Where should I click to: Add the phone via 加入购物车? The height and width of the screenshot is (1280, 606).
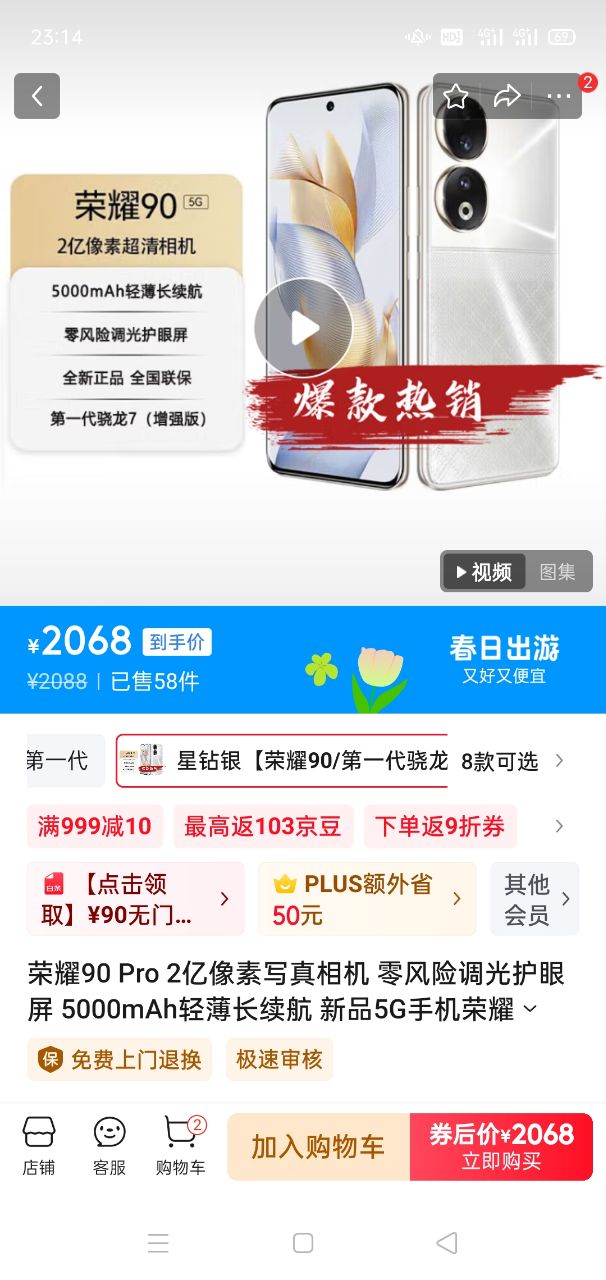[x=318, y=1147]
